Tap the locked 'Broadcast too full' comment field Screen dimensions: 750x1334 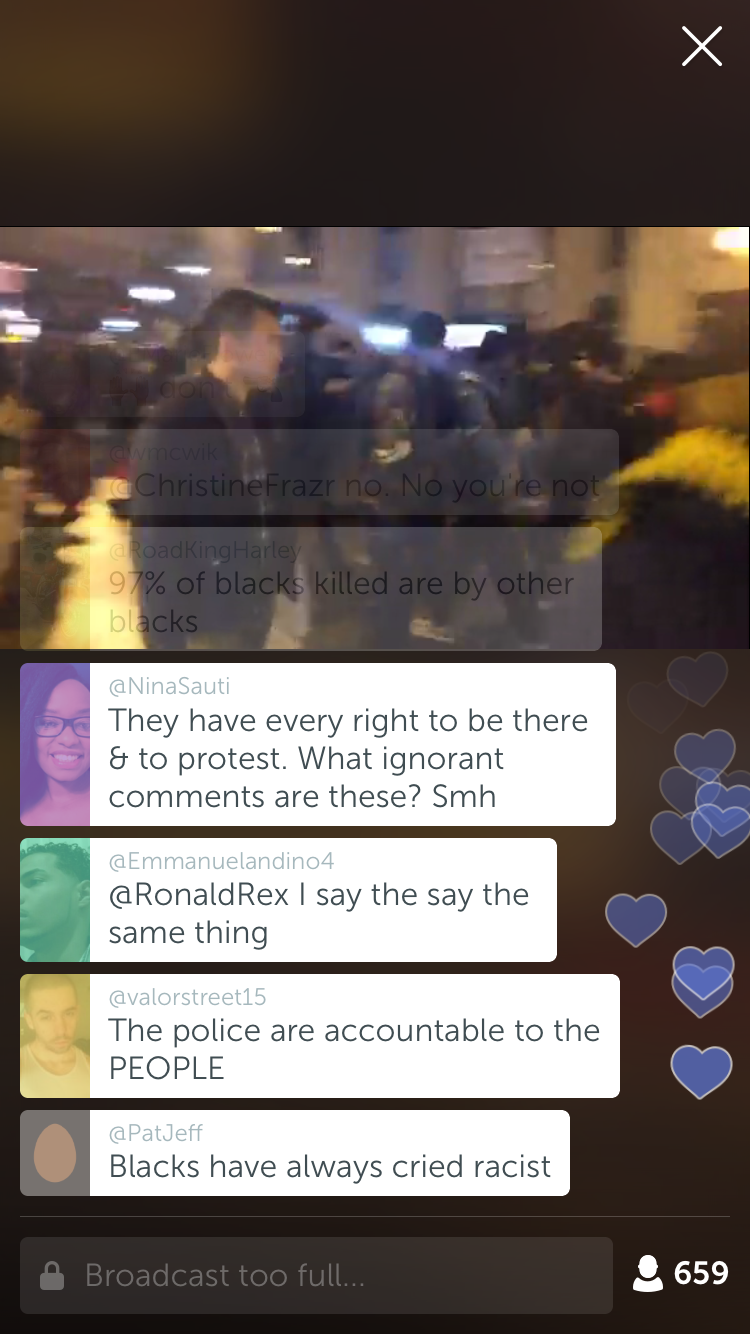tap(316, 1275)
